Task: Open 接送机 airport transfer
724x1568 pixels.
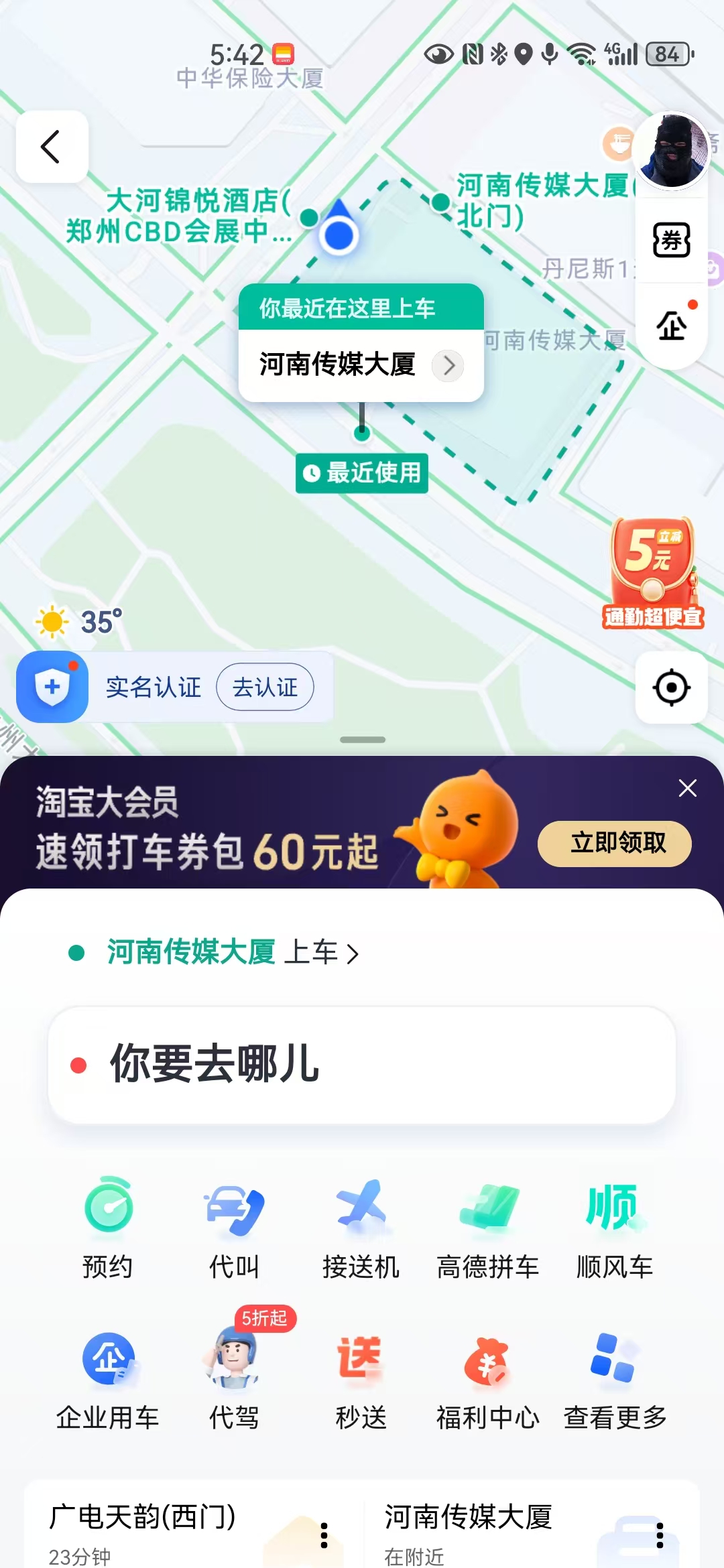Action: click(361, 1228)
